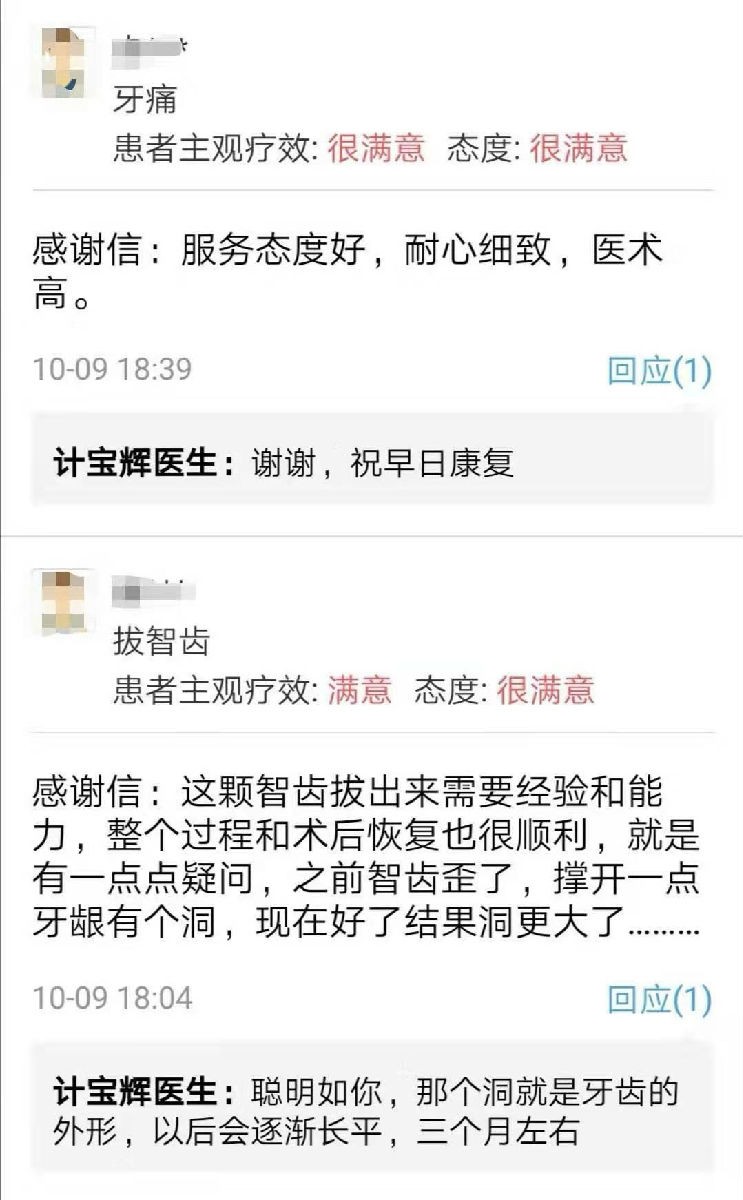Open the avatar of the 牙痛 reviewer
Image resolution: width=743 pixels, height=1200 pixels.
[64, 62]
